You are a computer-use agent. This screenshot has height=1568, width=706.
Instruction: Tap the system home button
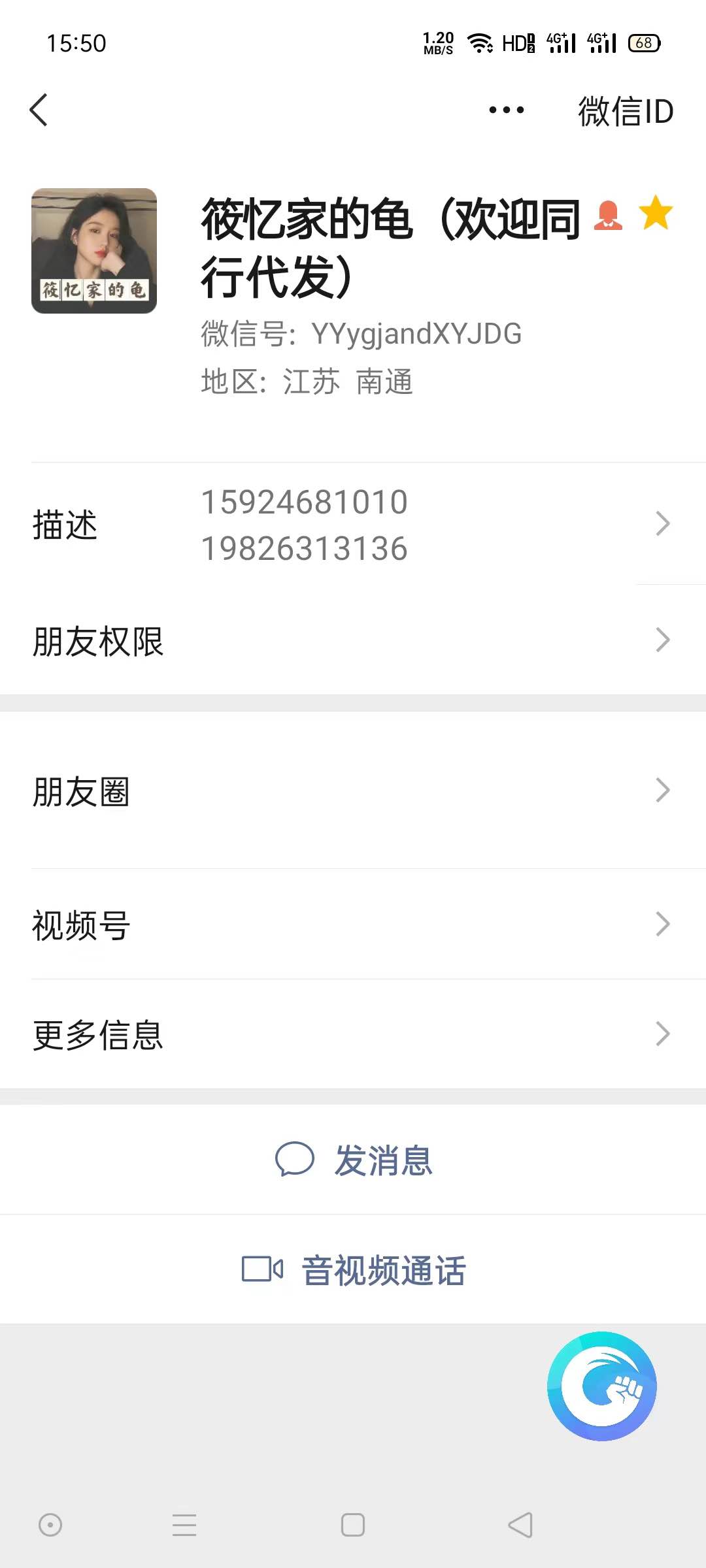353,1525
